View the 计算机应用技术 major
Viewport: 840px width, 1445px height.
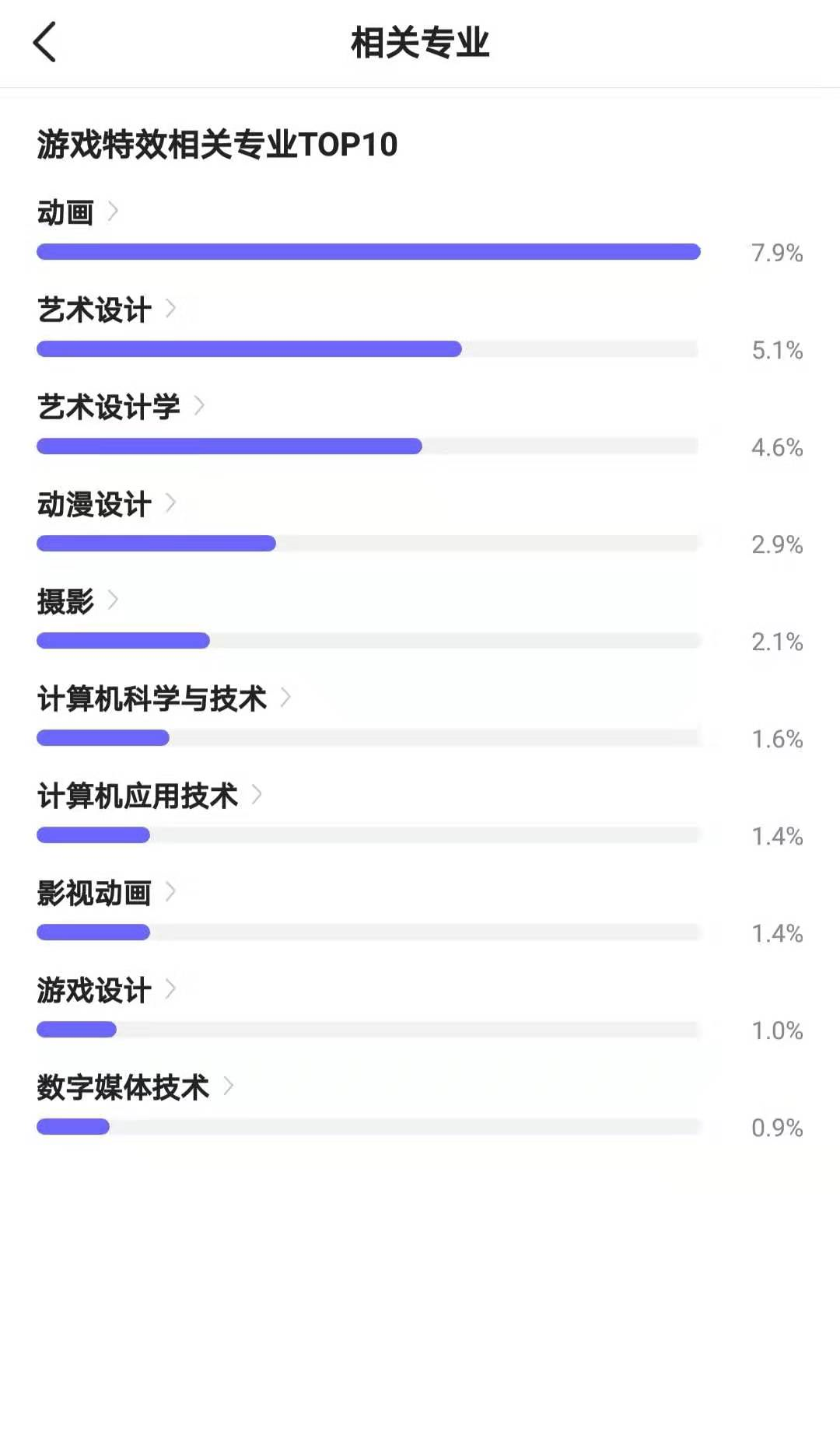(150, 795)
